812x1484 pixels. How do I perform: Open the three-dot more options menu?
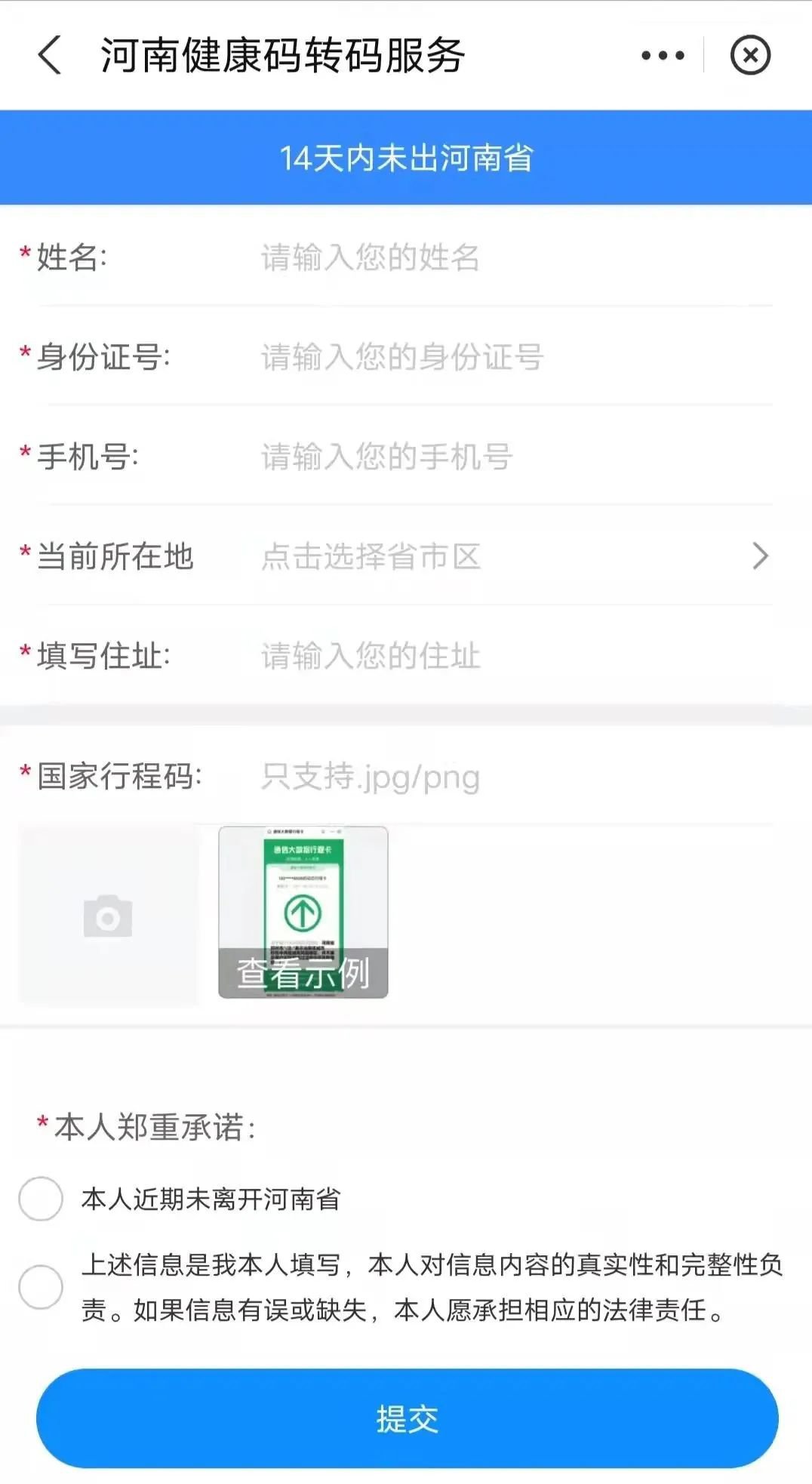pyautogui.click(x=663, y=56)
